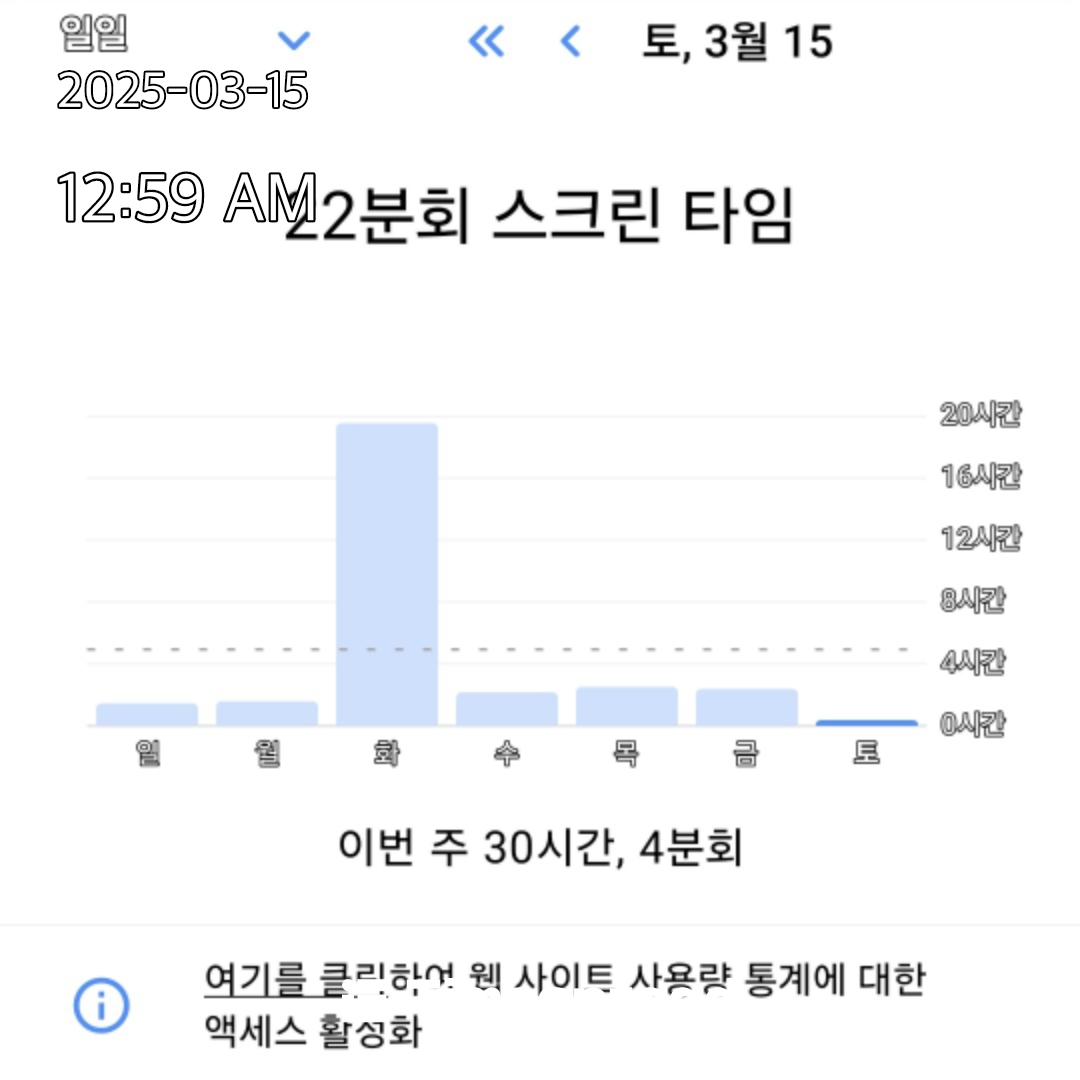
Task: Select the 월 bar in chart
Action: tap(267, 714)
